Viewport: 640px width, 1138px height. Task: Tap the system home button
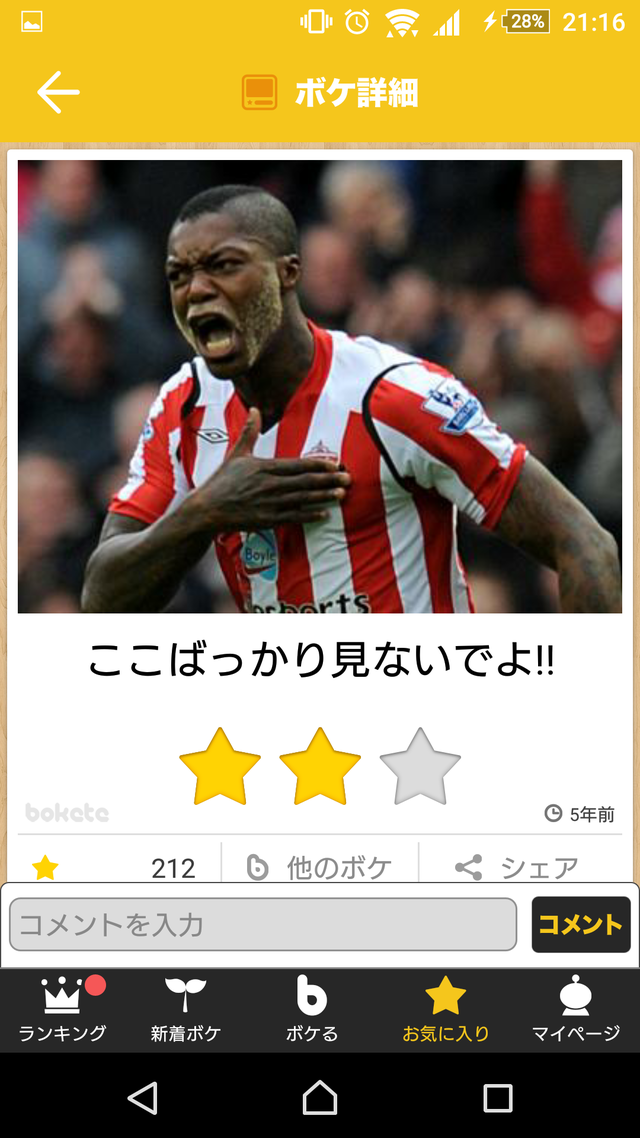[320, 1097]
